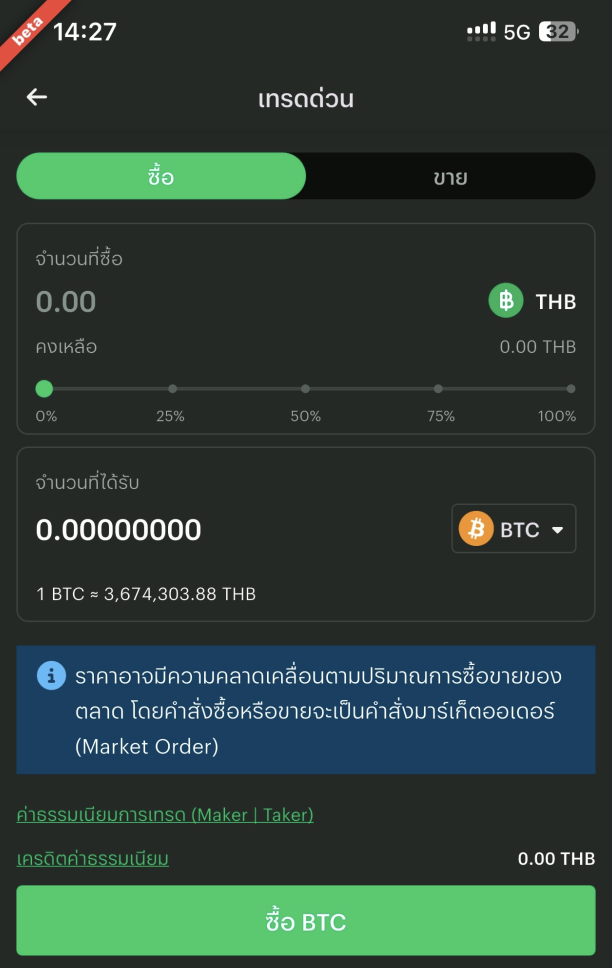Set the amount slider to 50%
612x968 pixels.
305,389
